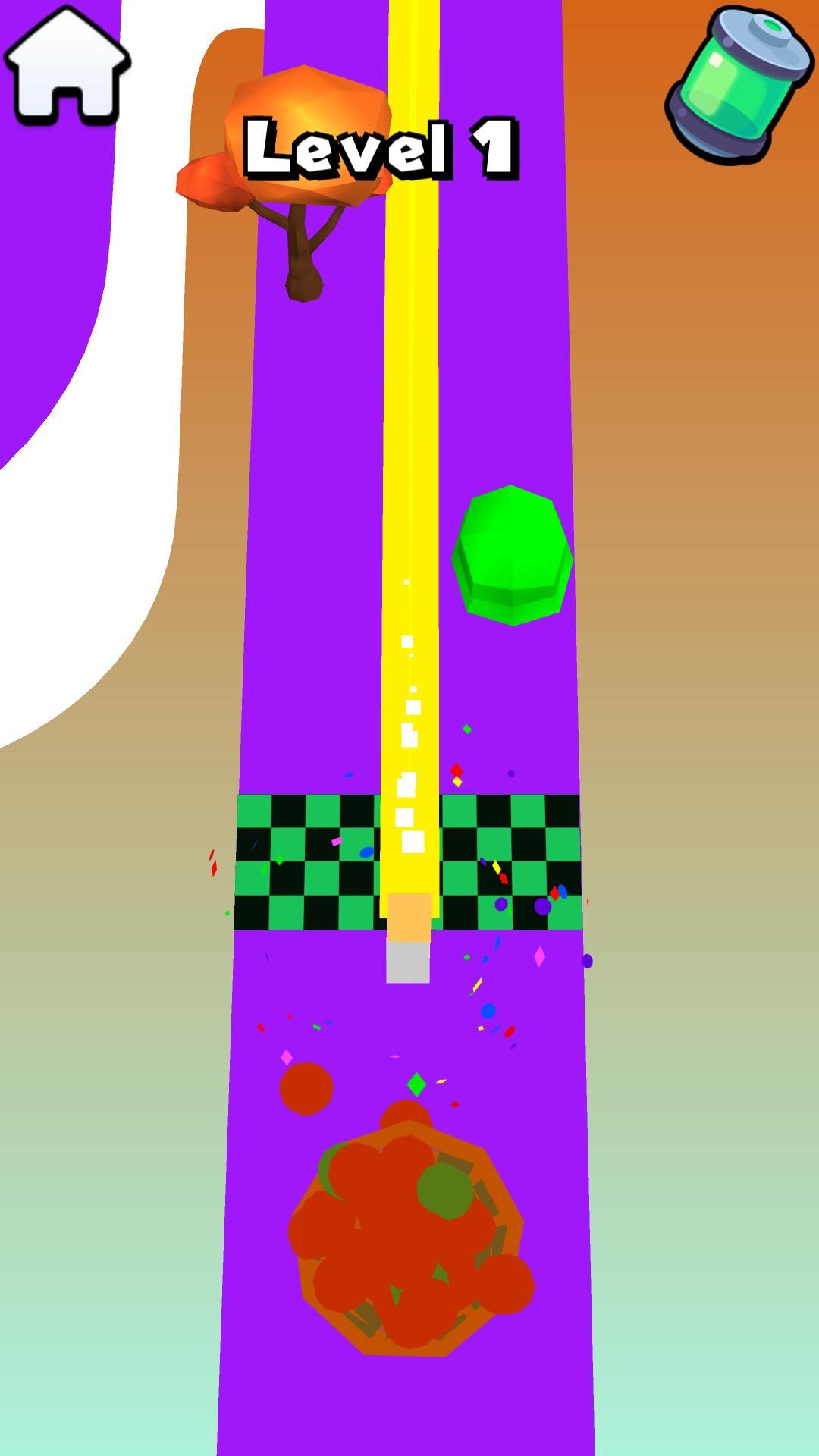Open the green paint jar icon
The width and height of the screenshot is (819, 1456).
pos(741,84)
